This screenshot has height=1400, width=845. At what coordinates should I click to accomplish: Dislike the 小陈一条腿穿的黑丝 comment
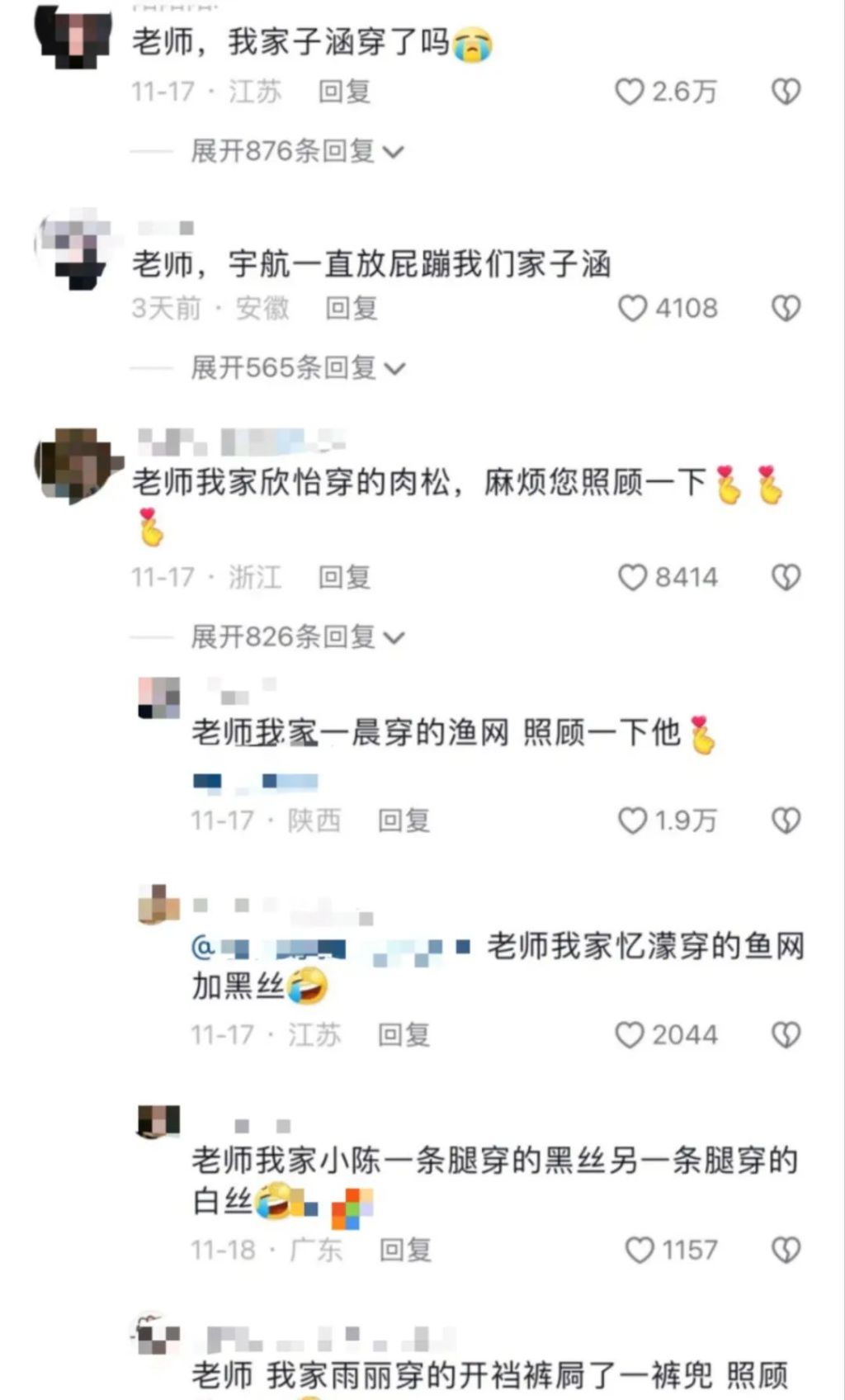(786, 1251)
